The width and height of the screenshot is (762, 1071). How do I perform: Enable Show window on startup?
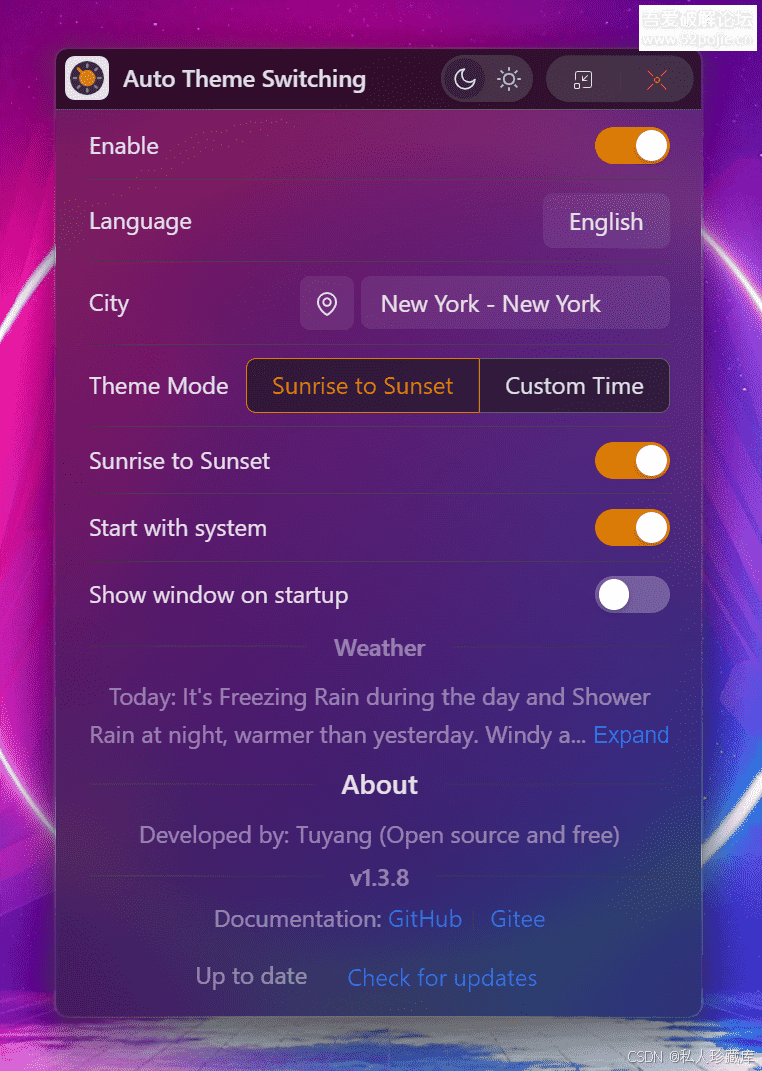(632, 595)
